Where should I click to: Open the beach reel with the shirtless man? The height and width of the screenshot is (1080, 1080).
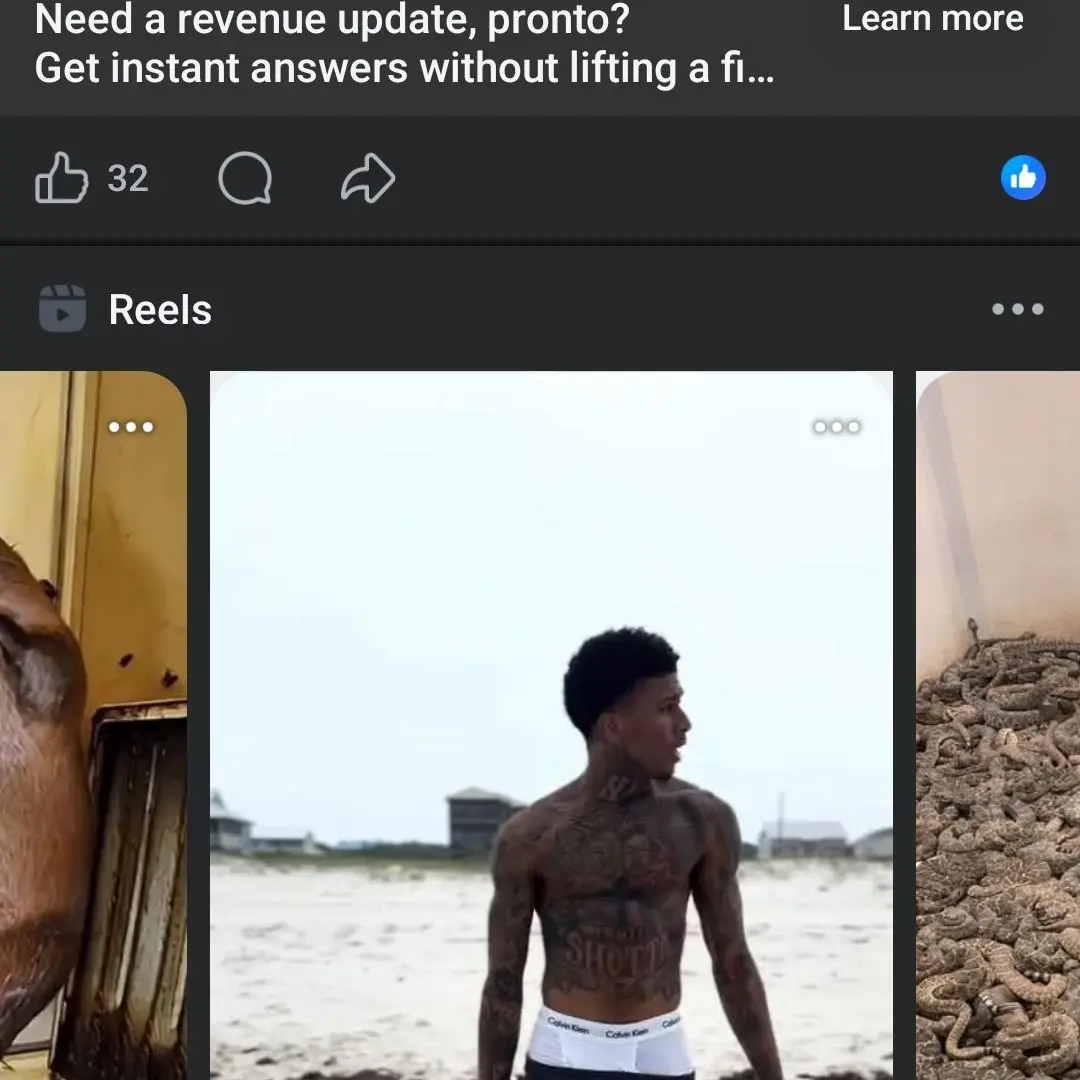pos(550,720)
